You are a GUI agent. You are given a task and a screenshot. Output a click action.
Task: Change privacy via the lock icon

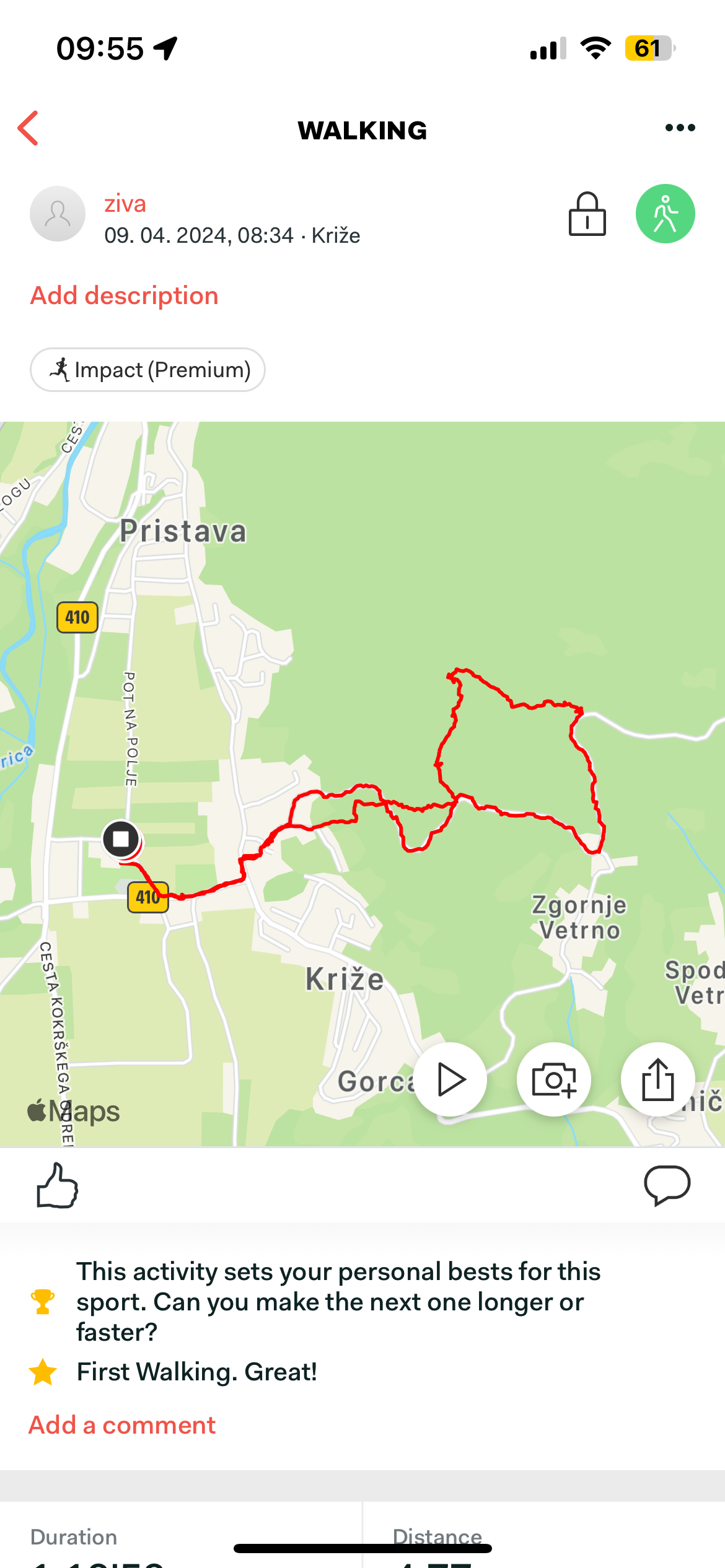[x=587, y=214]
